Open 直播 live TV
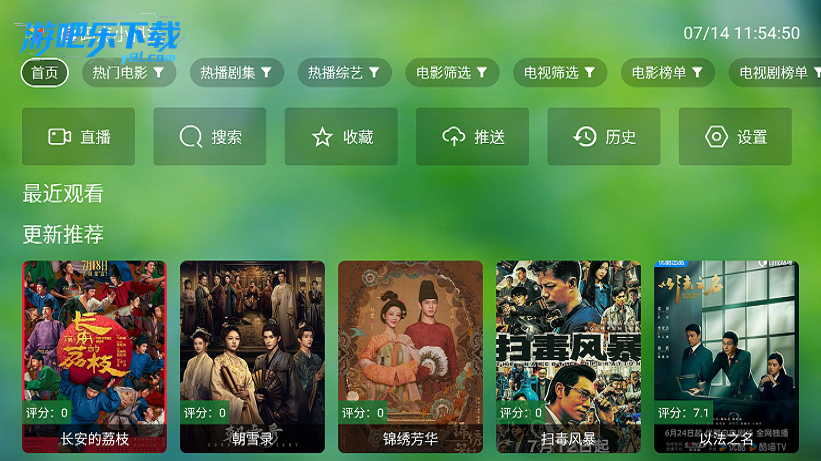Viewport: 821px width, 461px height. coord(78,137)
